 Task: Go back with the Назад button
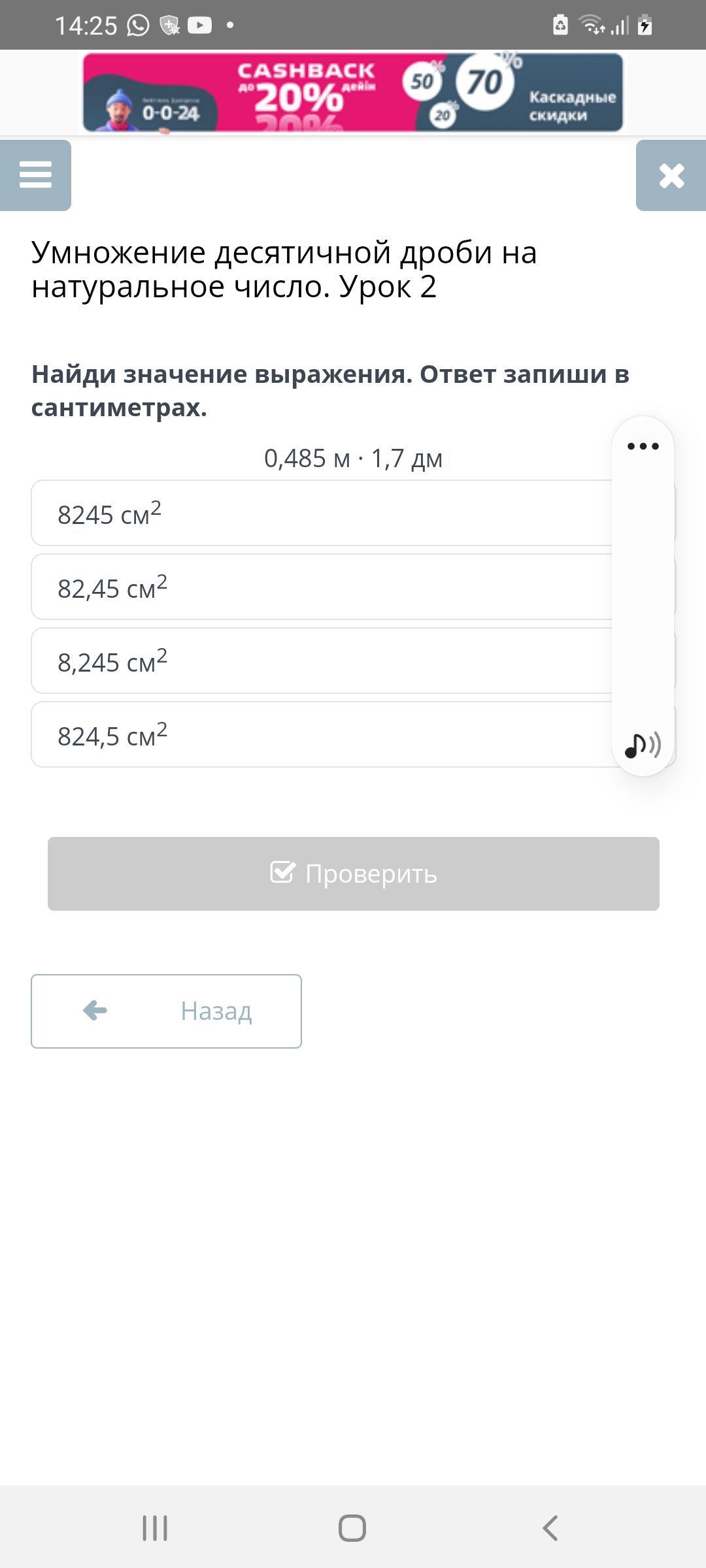click(x=166, y=1011)
